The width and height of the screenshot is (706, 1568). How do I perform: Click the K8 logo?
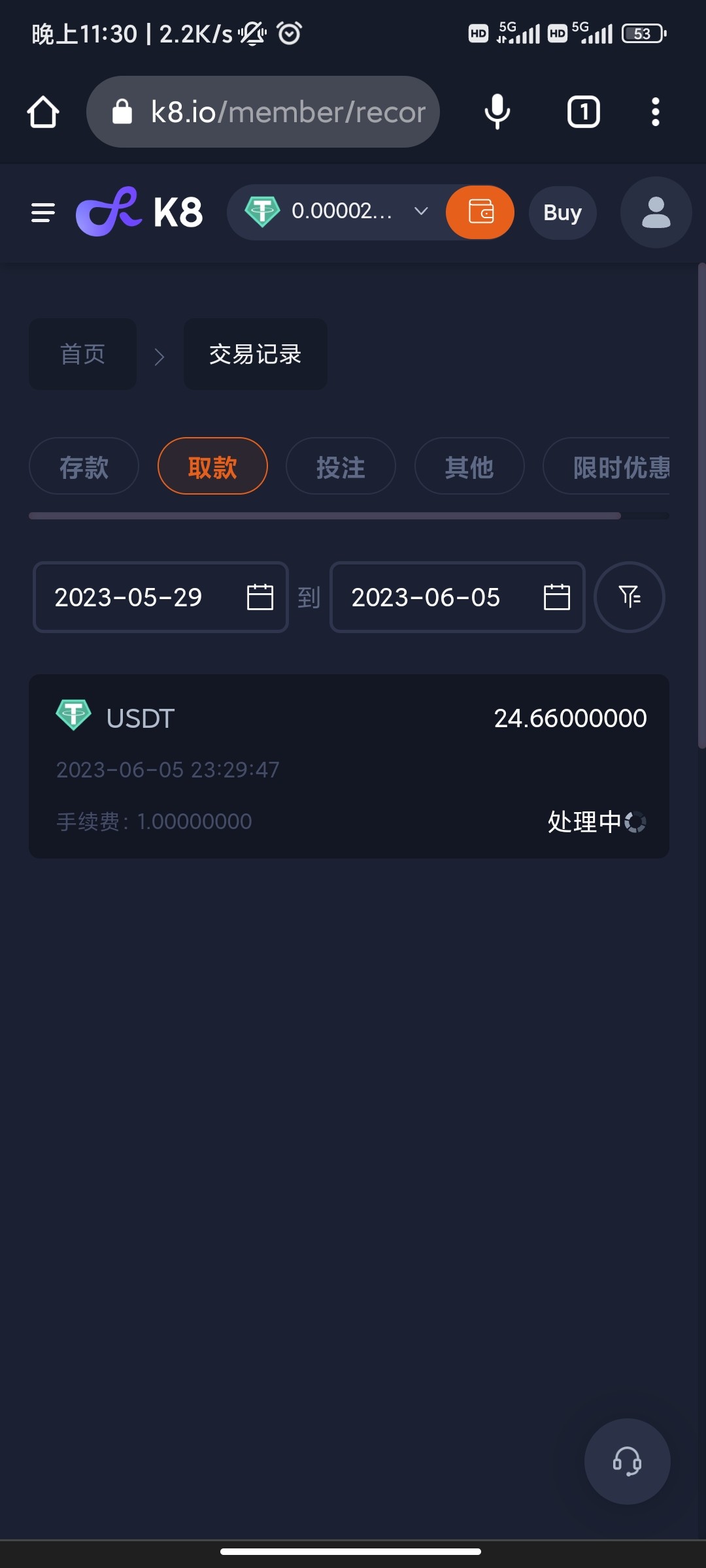click(139, 212)
